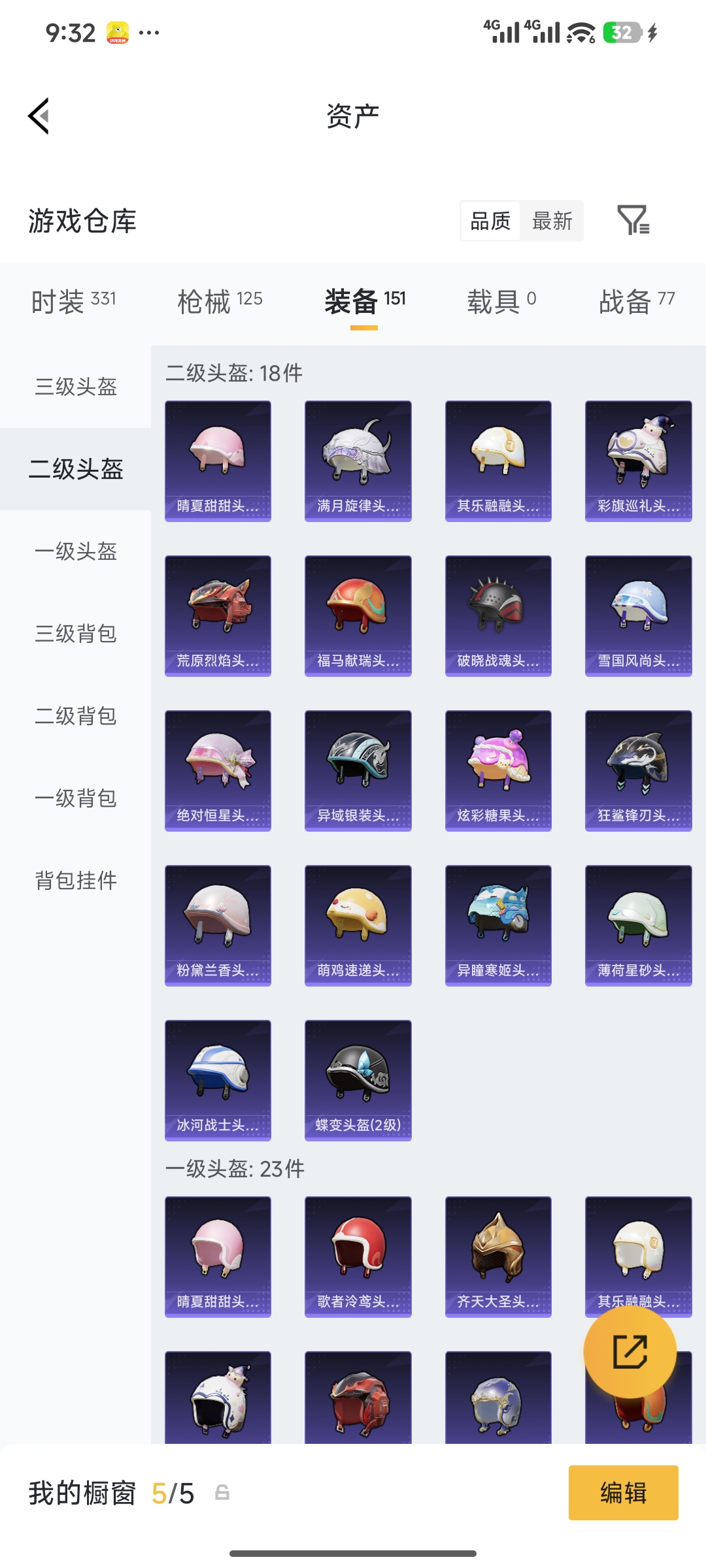Screen dimensions: 706x1568
Task: Open the 满月旋律 helmet item
Action: click(x=358, y=461)
